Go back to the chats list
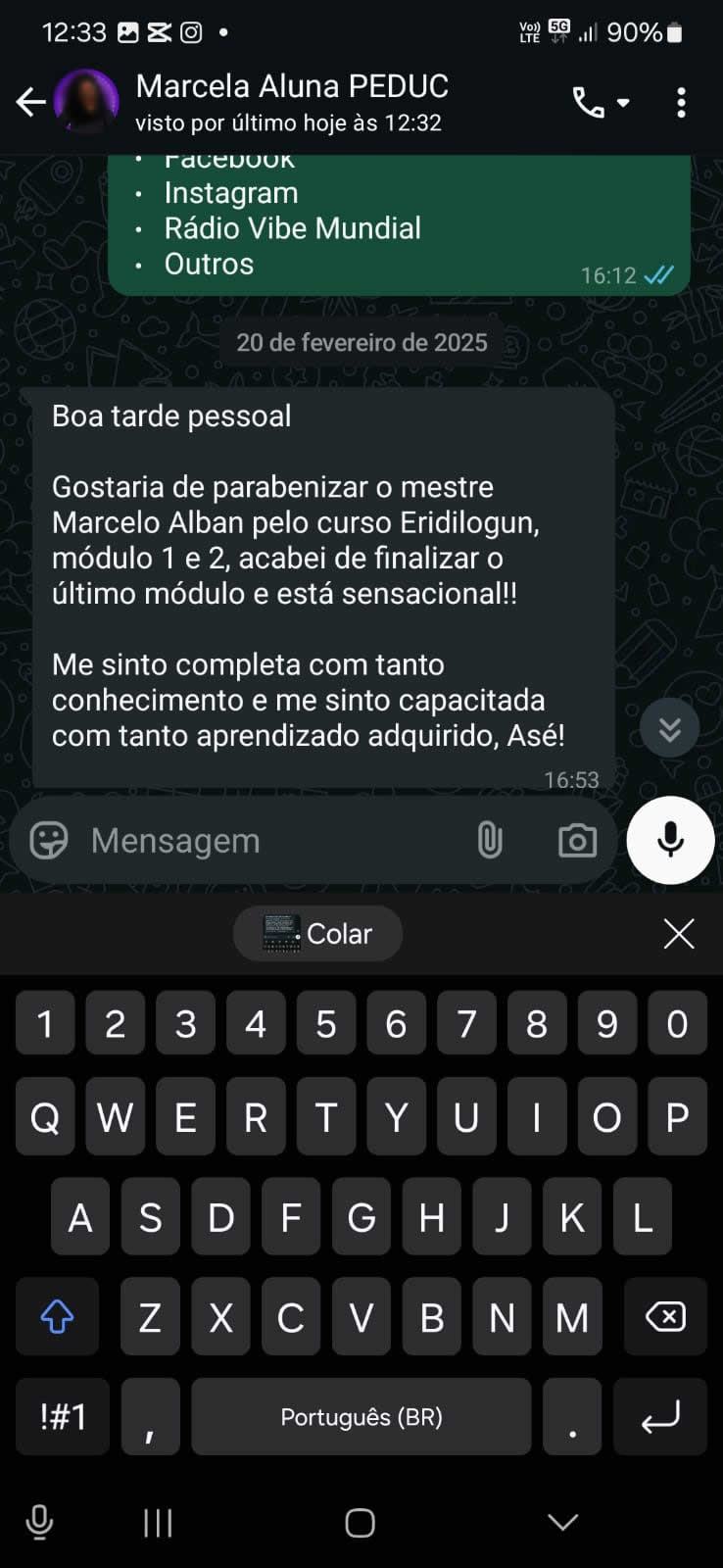This screenshot has height=1568, width=723. tap(30, 102)
